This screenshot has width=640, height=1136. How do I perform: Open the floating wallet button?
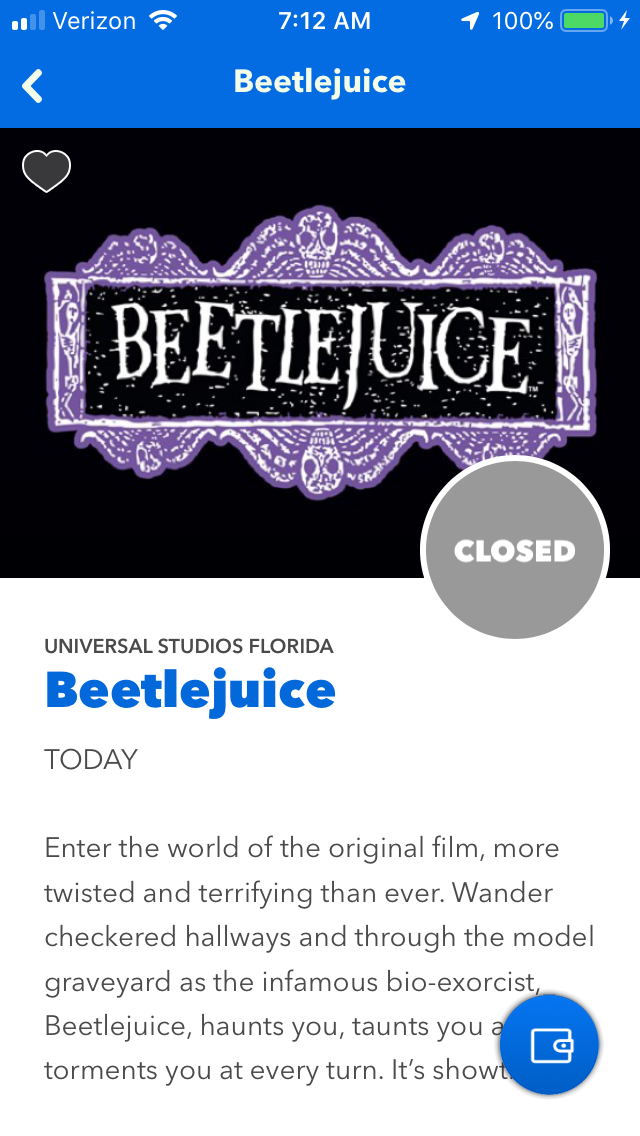click(x=549, y=1044)
